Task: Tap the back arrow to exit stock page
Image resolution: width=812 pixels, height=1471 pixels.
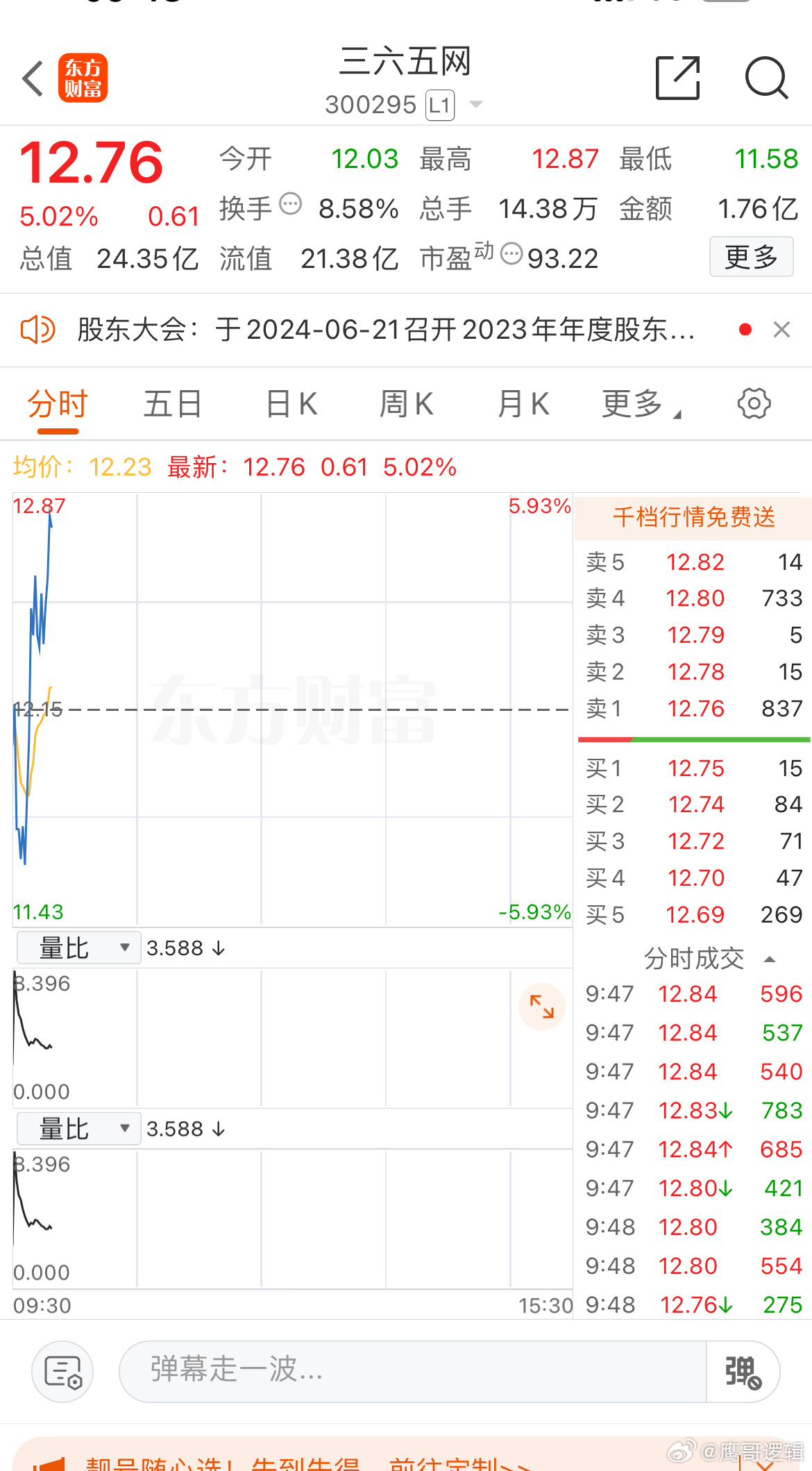Action: coord(32,78)
